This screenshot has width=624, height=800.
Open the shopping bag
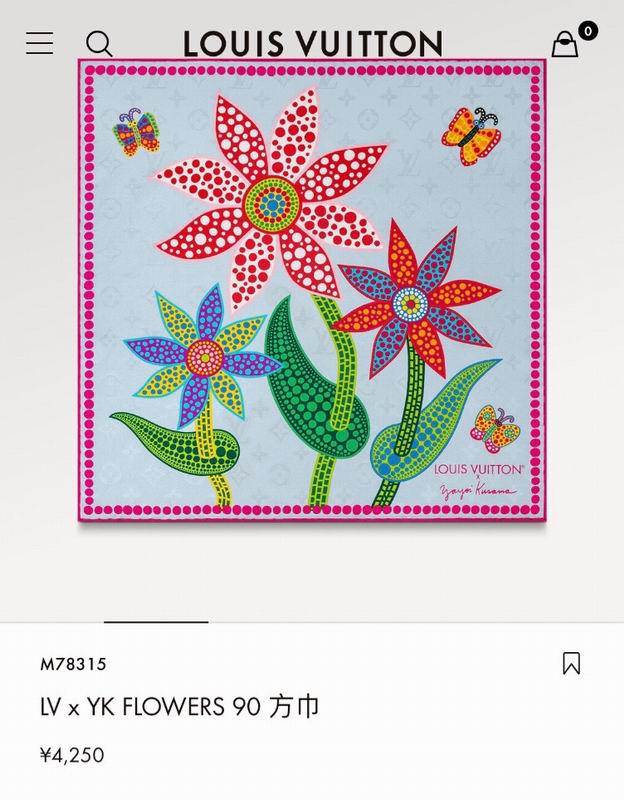click(x=566, y=44)
